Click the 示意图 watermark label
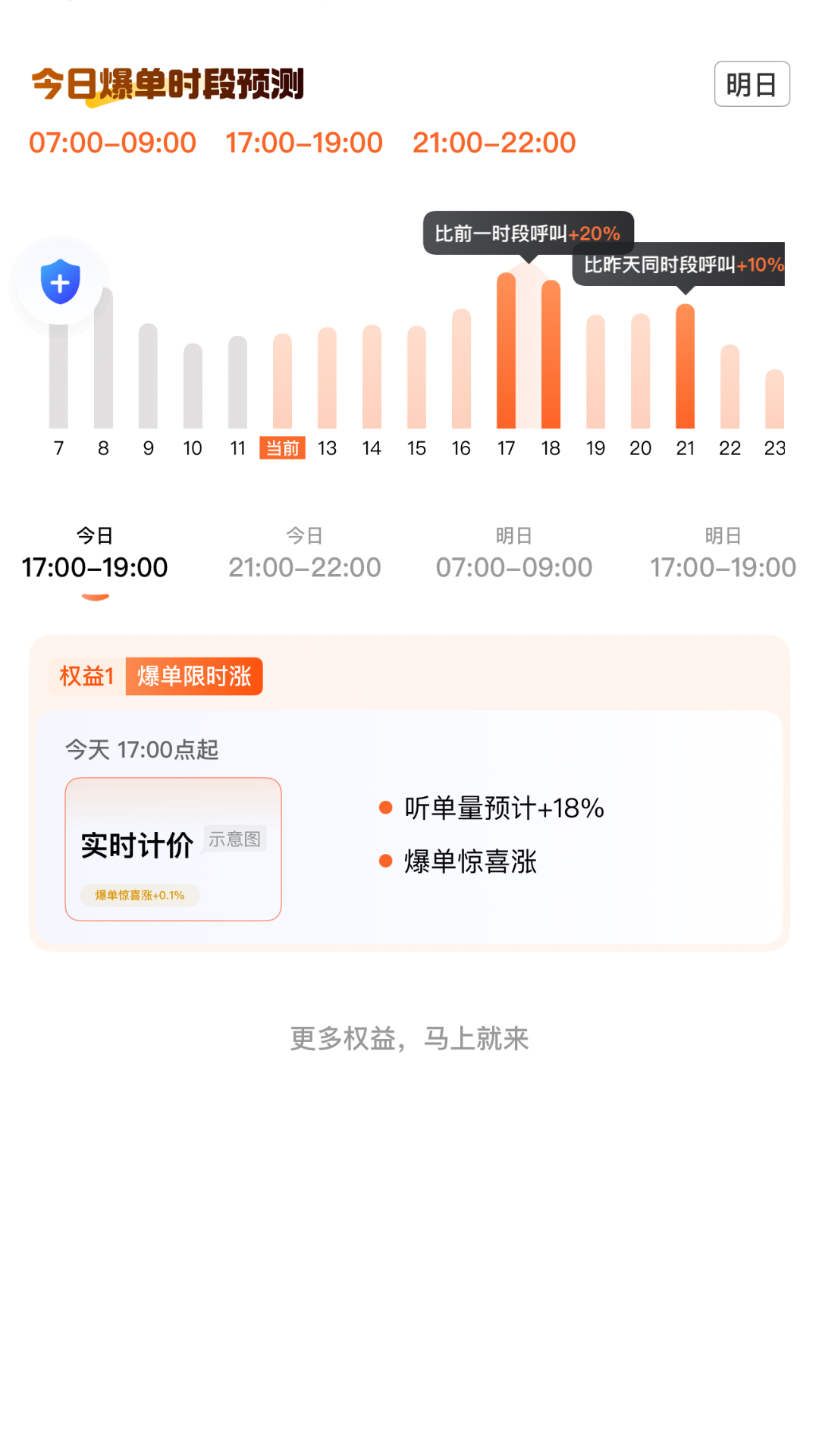The width and height of the screenshot is (819, 1456). [235, 838]
